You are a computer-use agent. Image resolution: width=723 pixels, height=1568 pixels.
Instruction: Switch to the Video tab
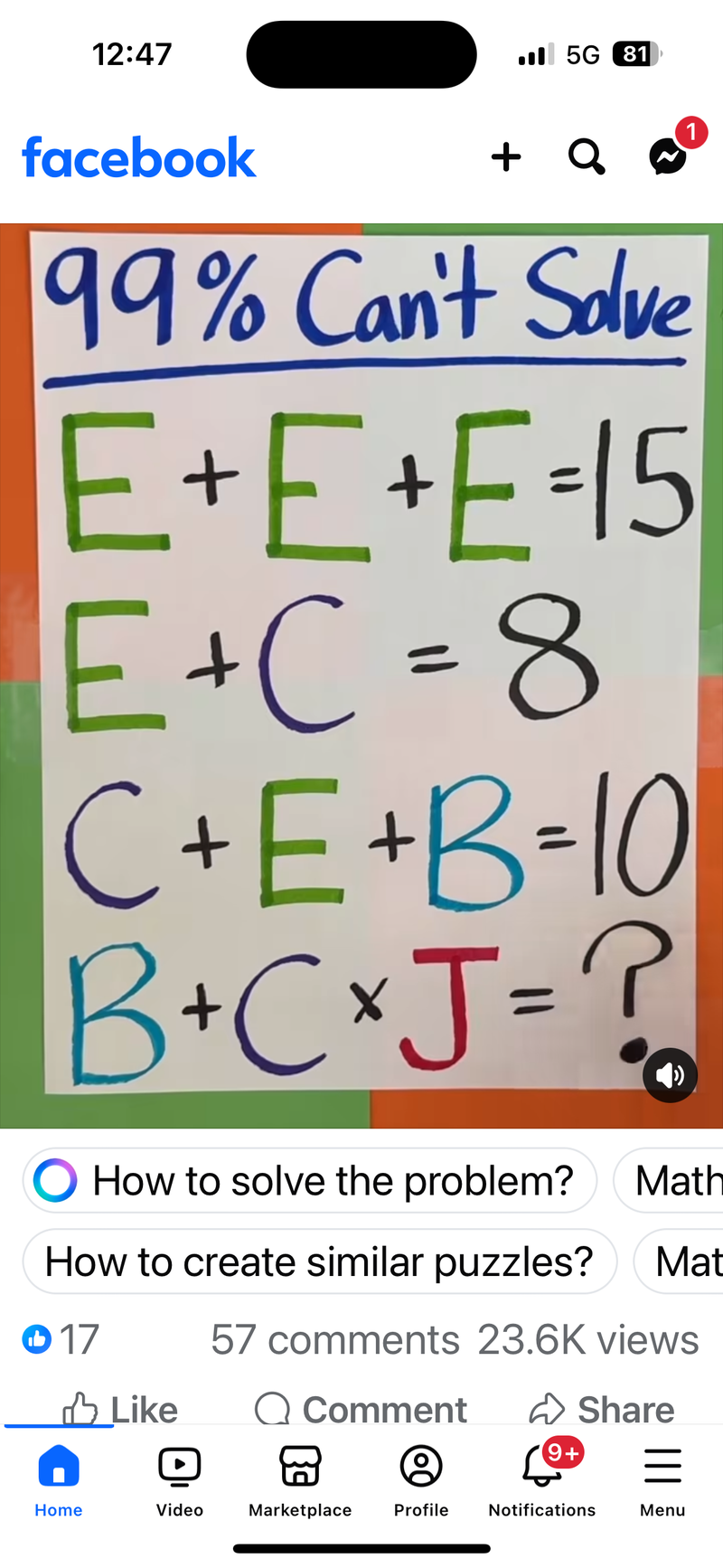click(x=180, y=1480)
